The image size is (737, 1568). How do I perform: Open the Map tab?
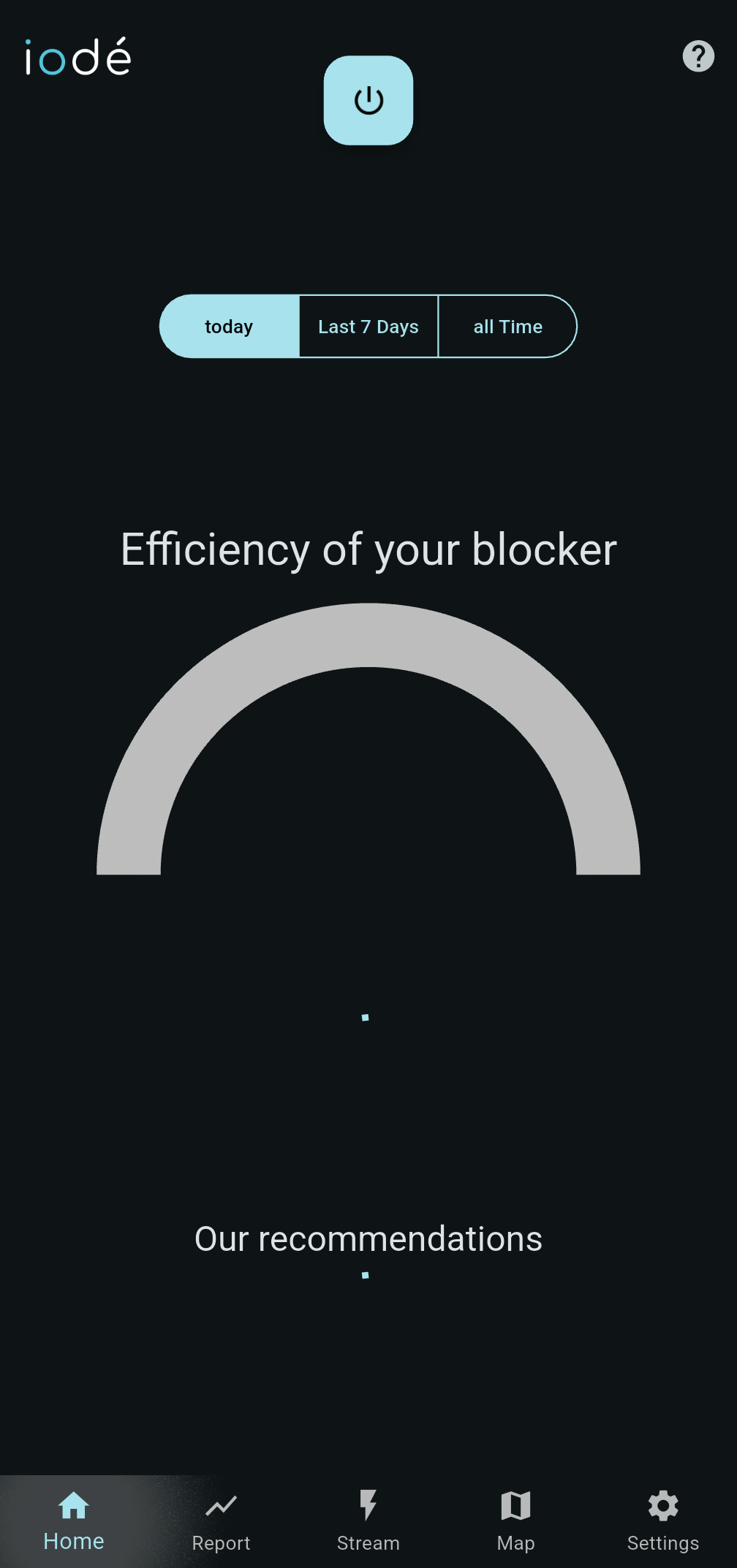point(515,1521)
